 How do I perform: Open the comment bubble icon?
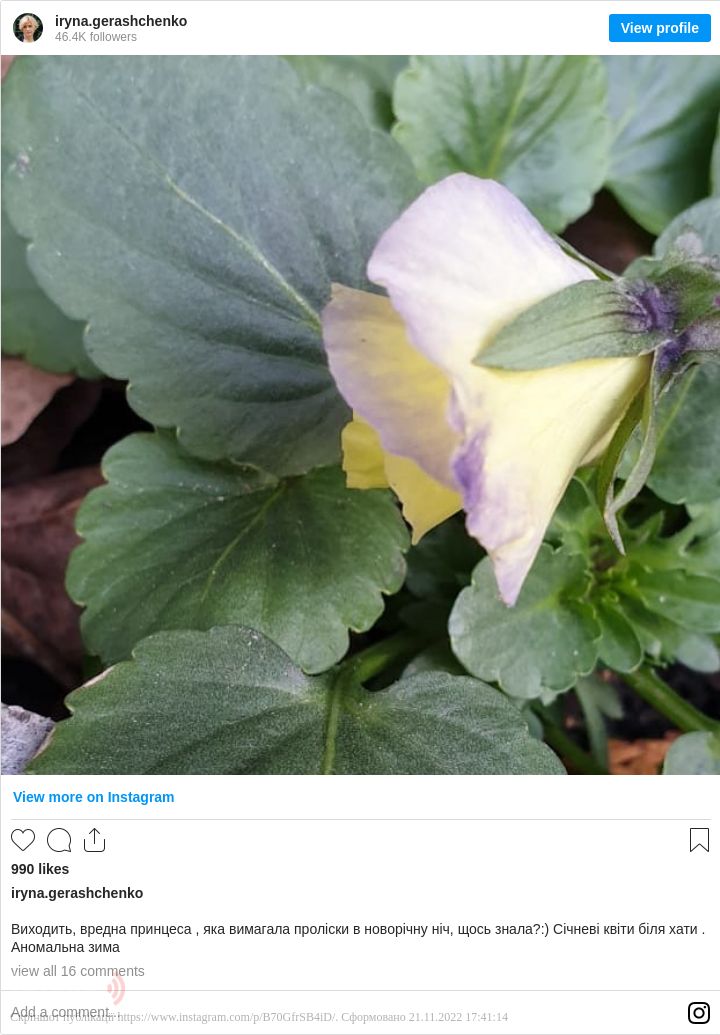(59, 840)
